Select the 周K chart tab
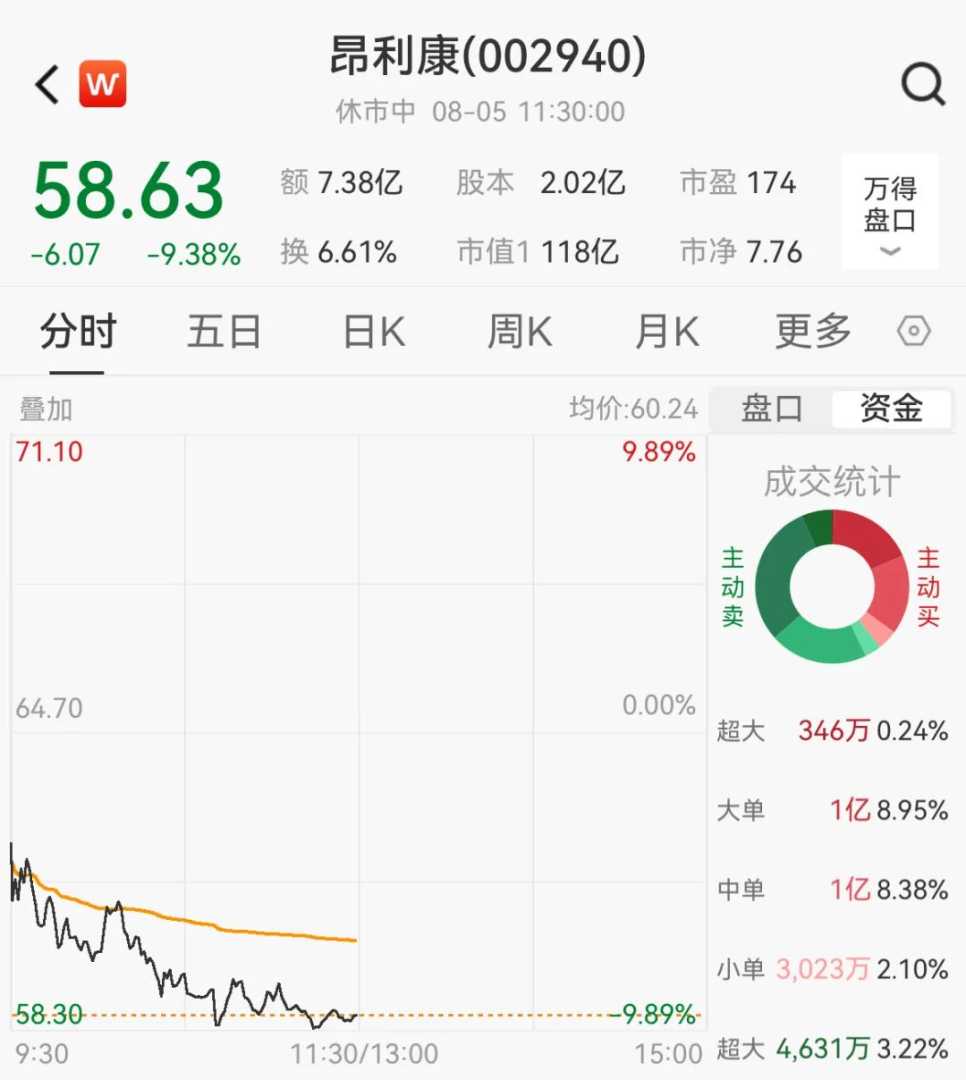 [520, 332]
